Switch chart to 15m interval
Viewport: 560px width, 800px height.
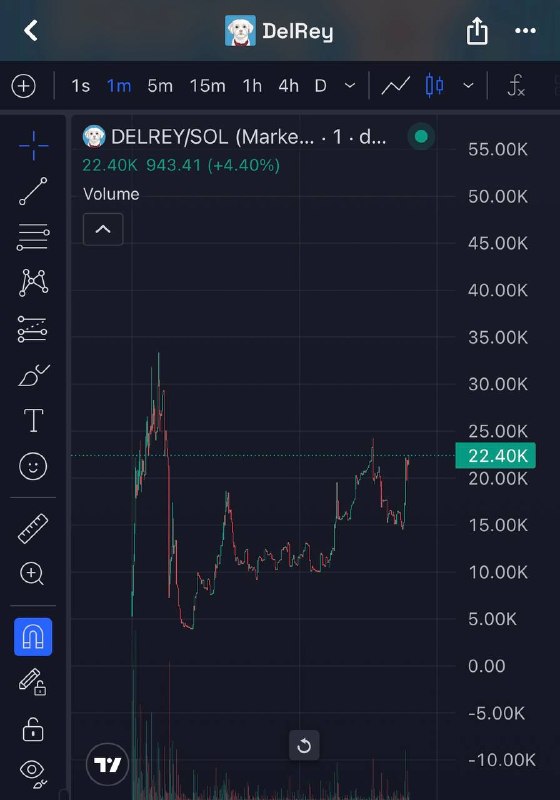click(x=207, y=86)
